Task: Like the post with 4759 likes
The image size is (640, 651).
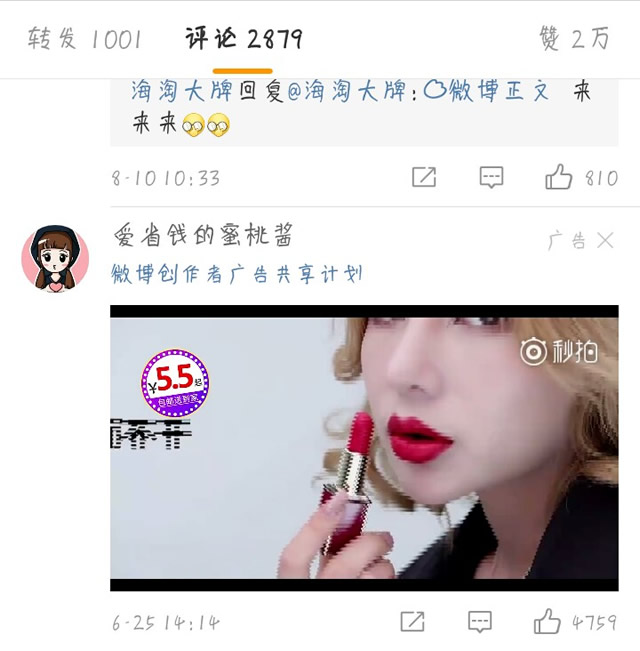Action: click(x=547, y=621)
